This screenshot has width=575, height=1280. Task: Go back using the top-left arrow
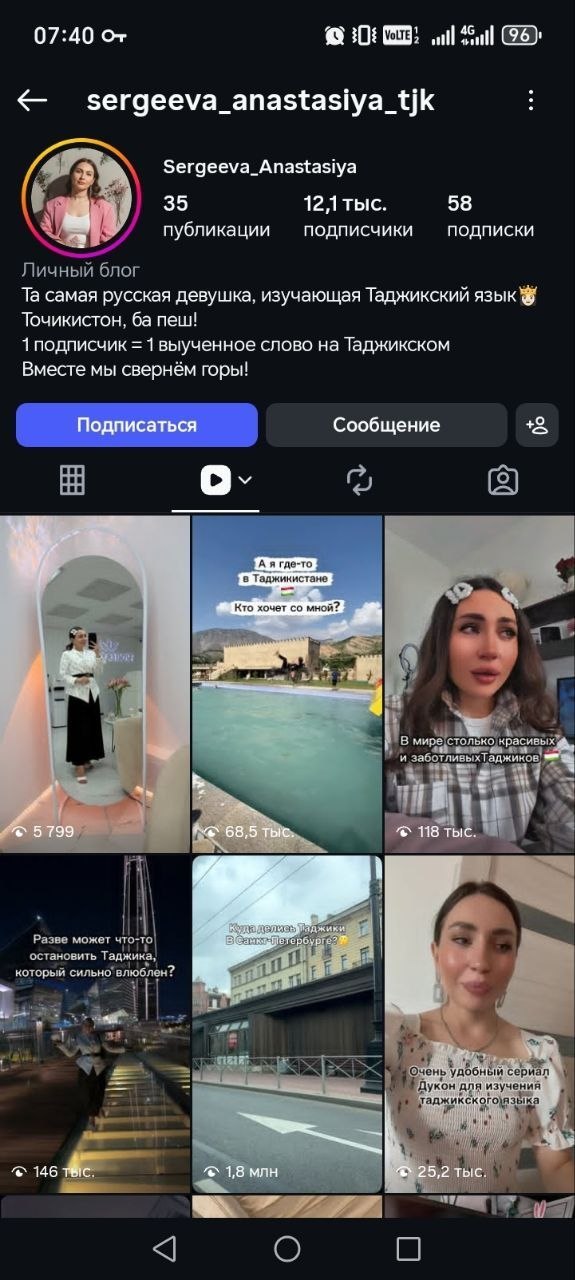pyautogui.click(x=32, y=100)
